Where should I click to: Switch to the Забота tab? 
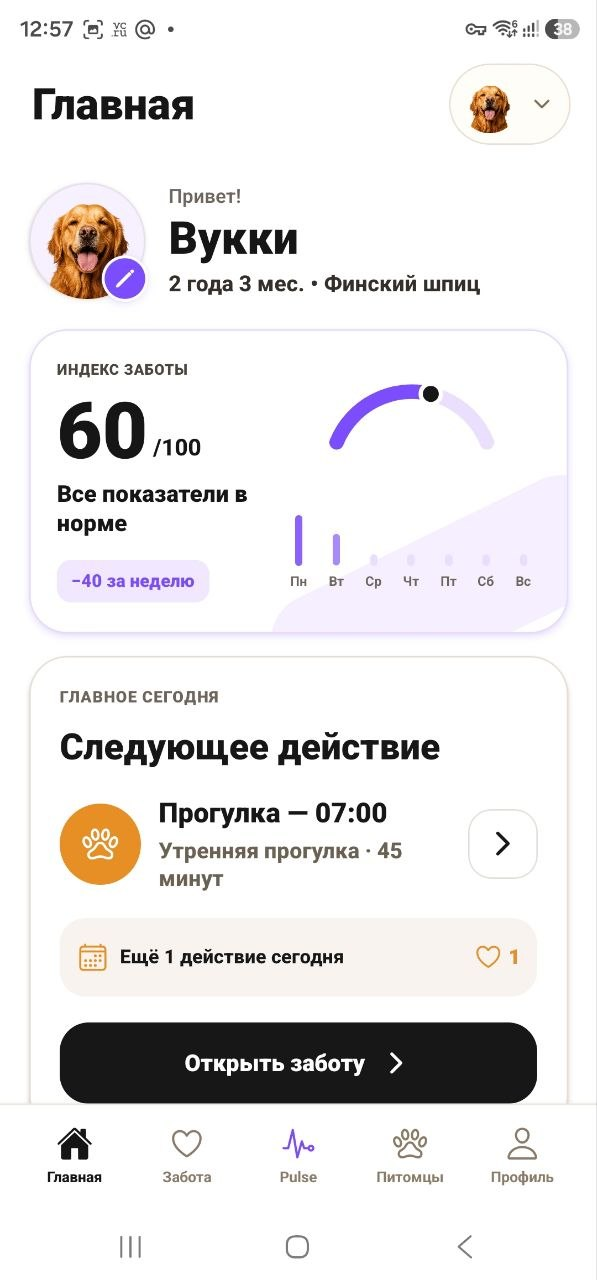[x=187, y=1155]
